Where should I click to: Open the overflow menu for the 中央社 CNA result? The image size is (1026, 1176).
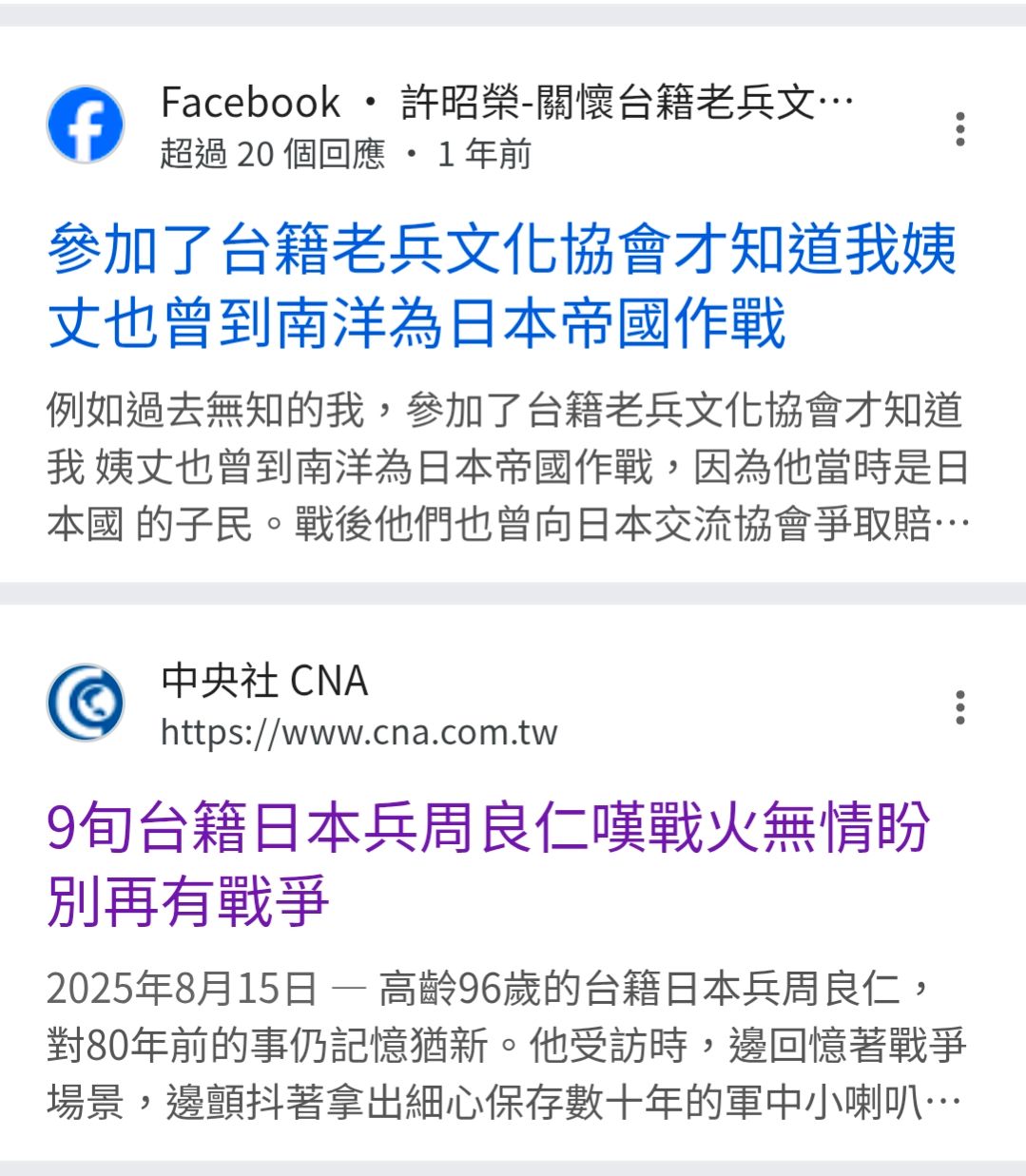tap(960, 707)
